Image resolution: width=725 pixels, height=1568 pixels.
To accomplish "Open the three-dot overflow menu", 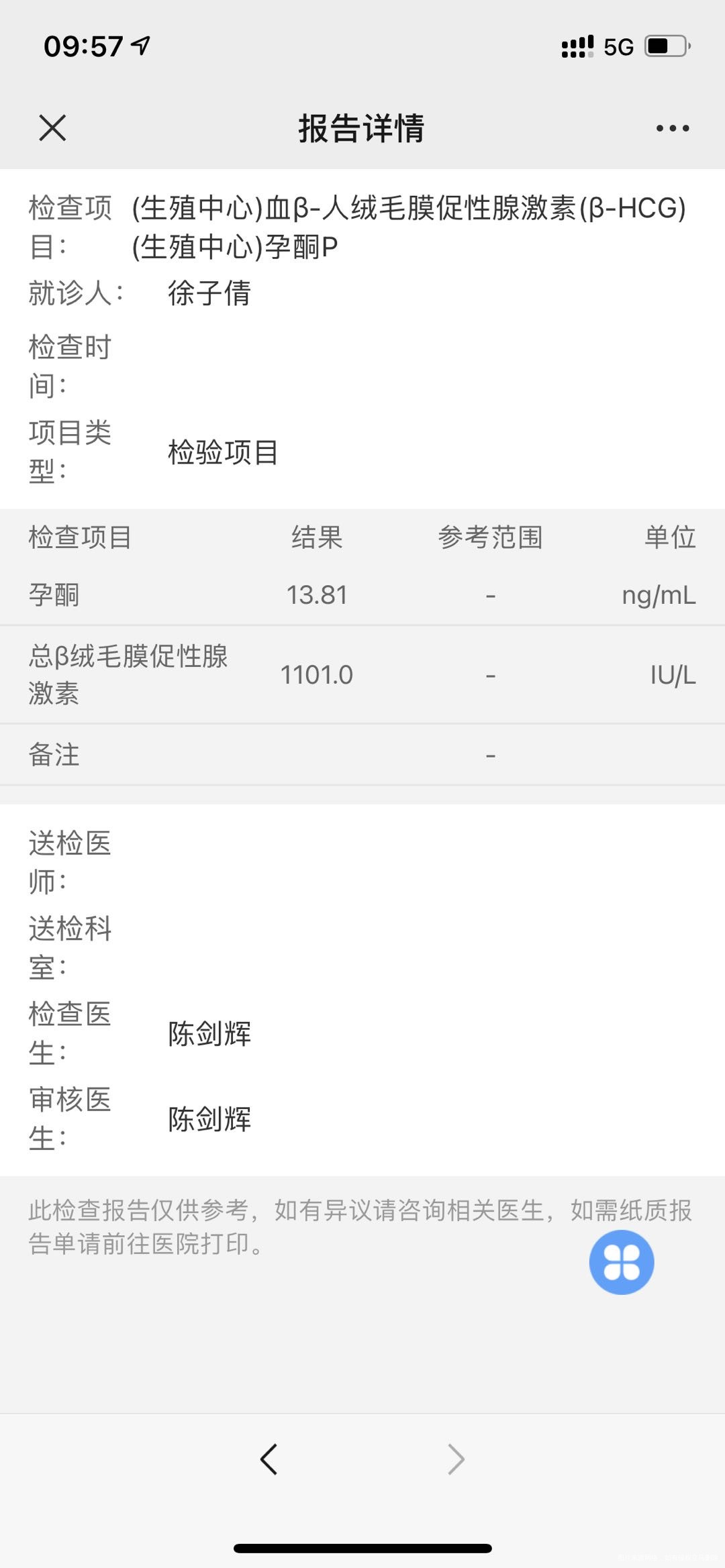I will click(x=673, y=128).
